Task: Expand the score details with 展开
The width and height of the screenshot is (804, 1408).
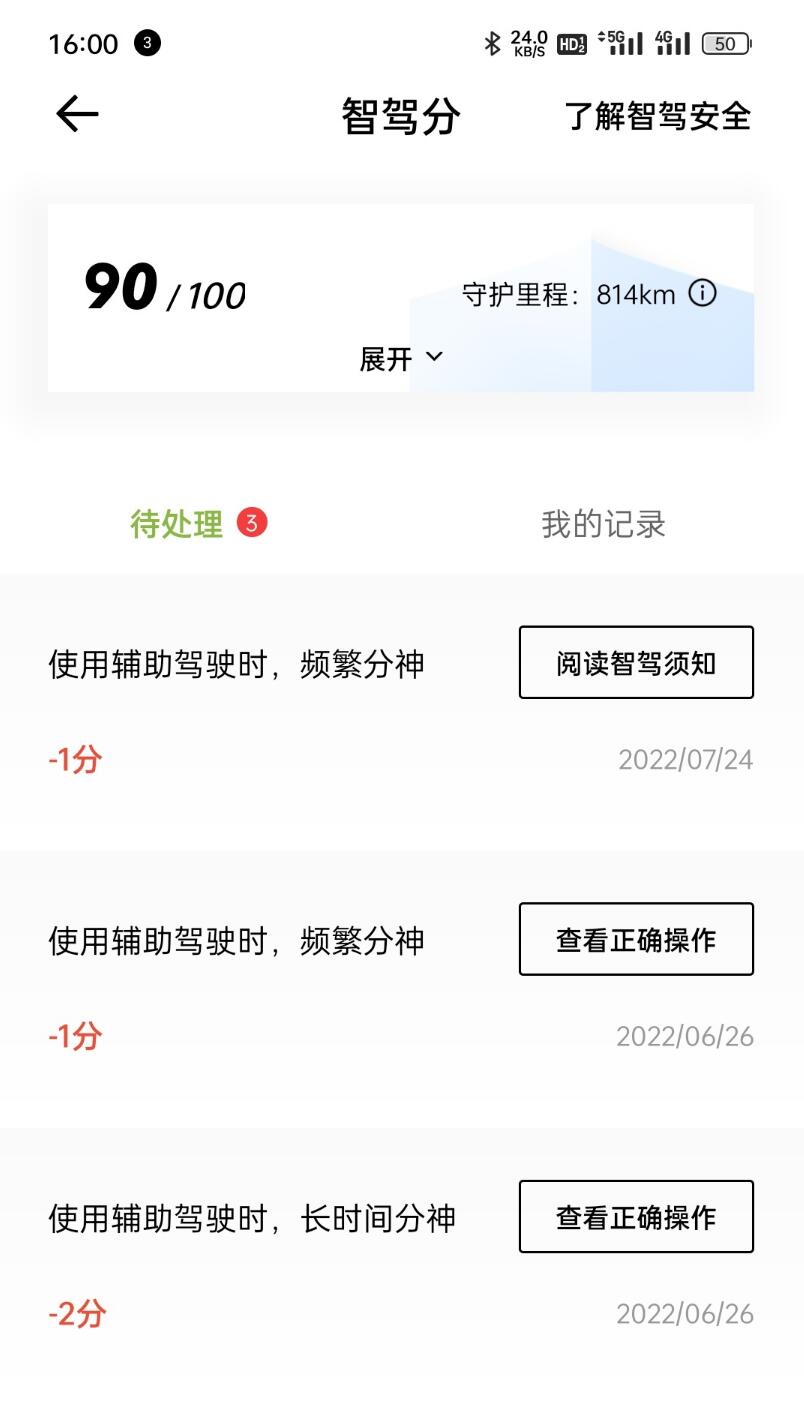Action: tap(400, 357)
